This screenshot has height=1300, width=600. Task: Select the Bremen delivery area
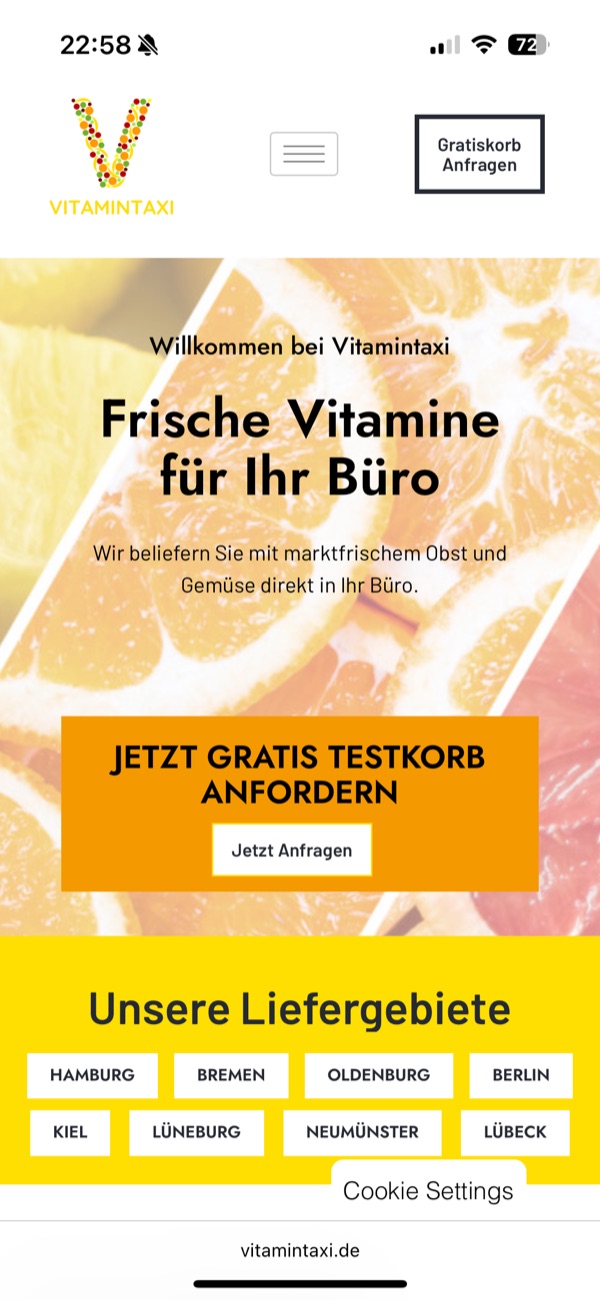pos(231,1075)
